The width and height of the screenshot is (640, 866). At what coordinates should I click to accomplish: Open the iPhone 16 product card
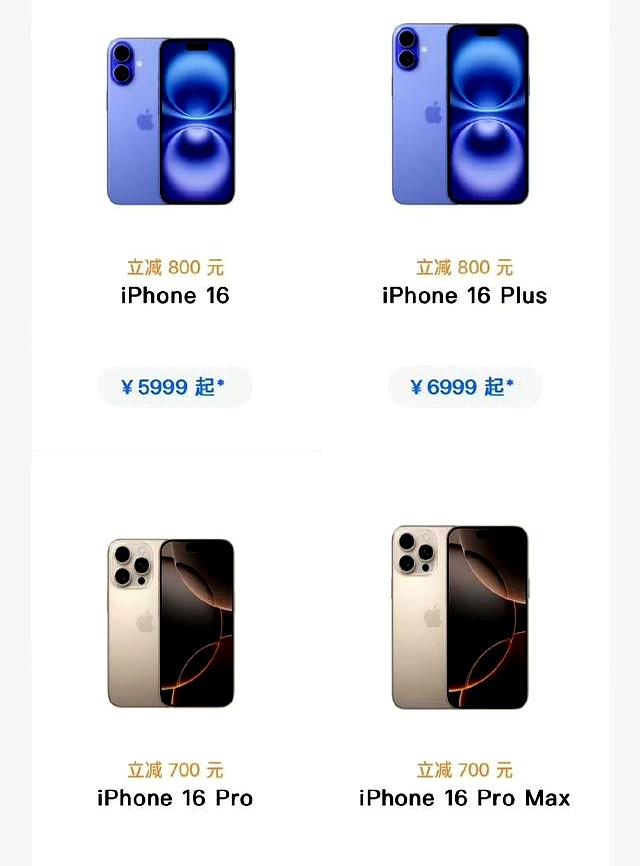tap(175, 295)
